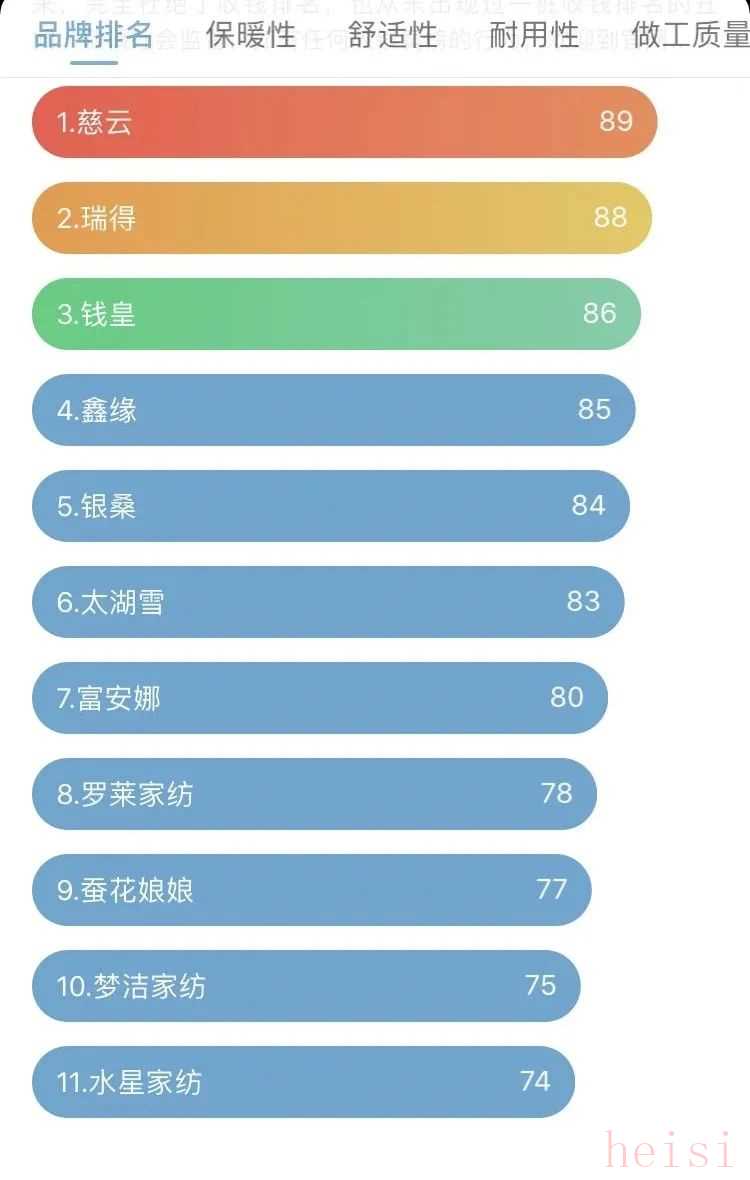The width and height of the screenshot is (750, 1180).
Task: Tap the 太湖雪 ranking bar
Action: click(328, 602)
